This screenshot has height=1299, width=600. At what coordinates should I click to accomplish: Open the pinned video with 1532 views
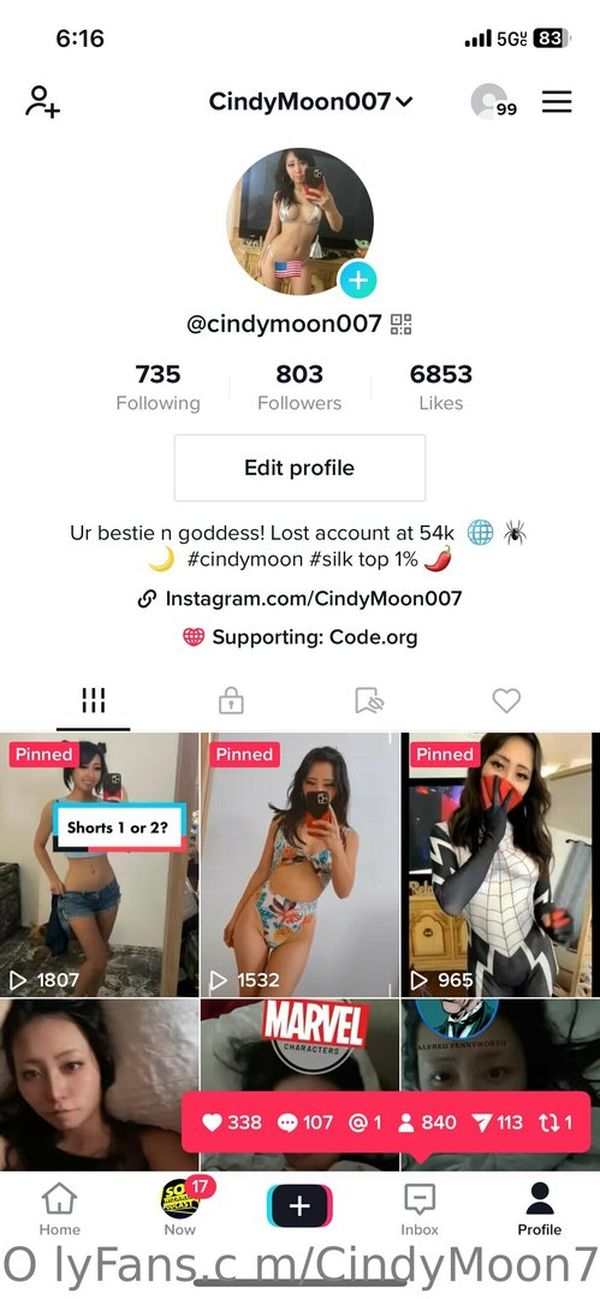[300, 864]
